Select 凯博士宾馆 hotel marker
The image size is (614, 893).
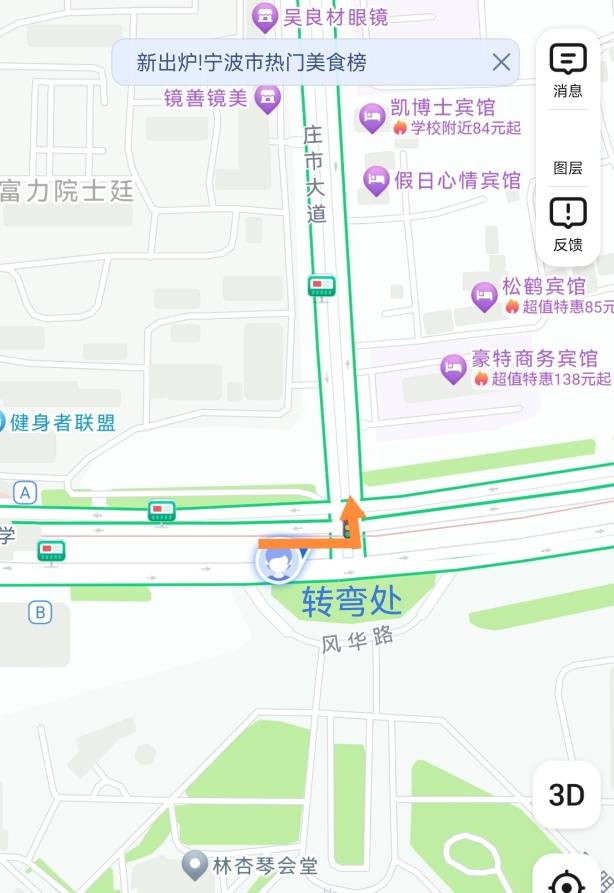click(x=373, y=118)
